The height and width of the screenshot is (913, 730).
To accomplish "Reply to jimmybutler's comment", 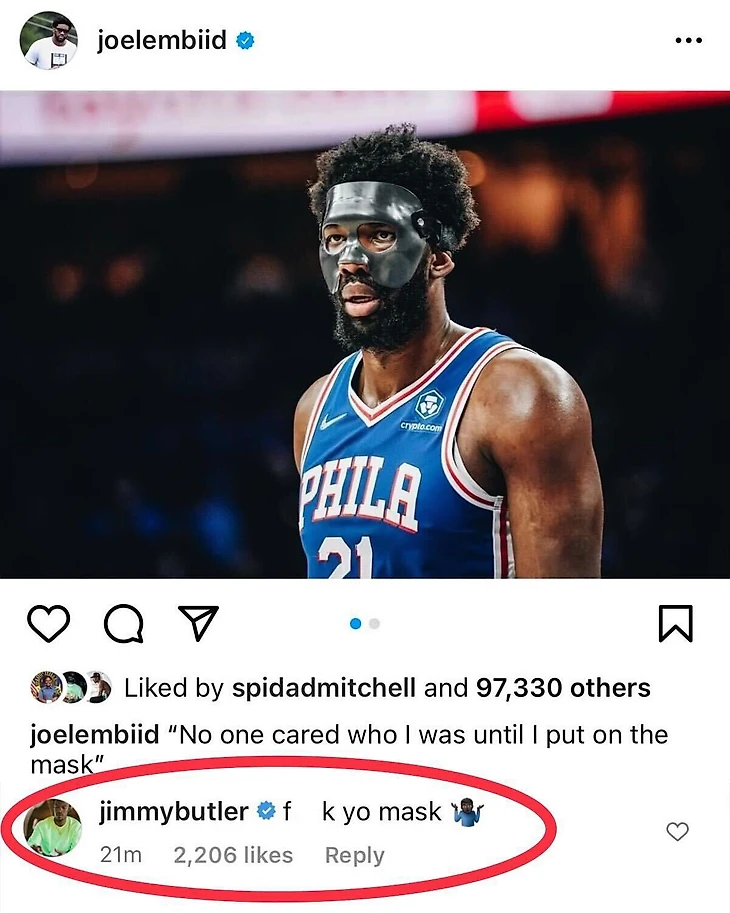I will (354, 855).
